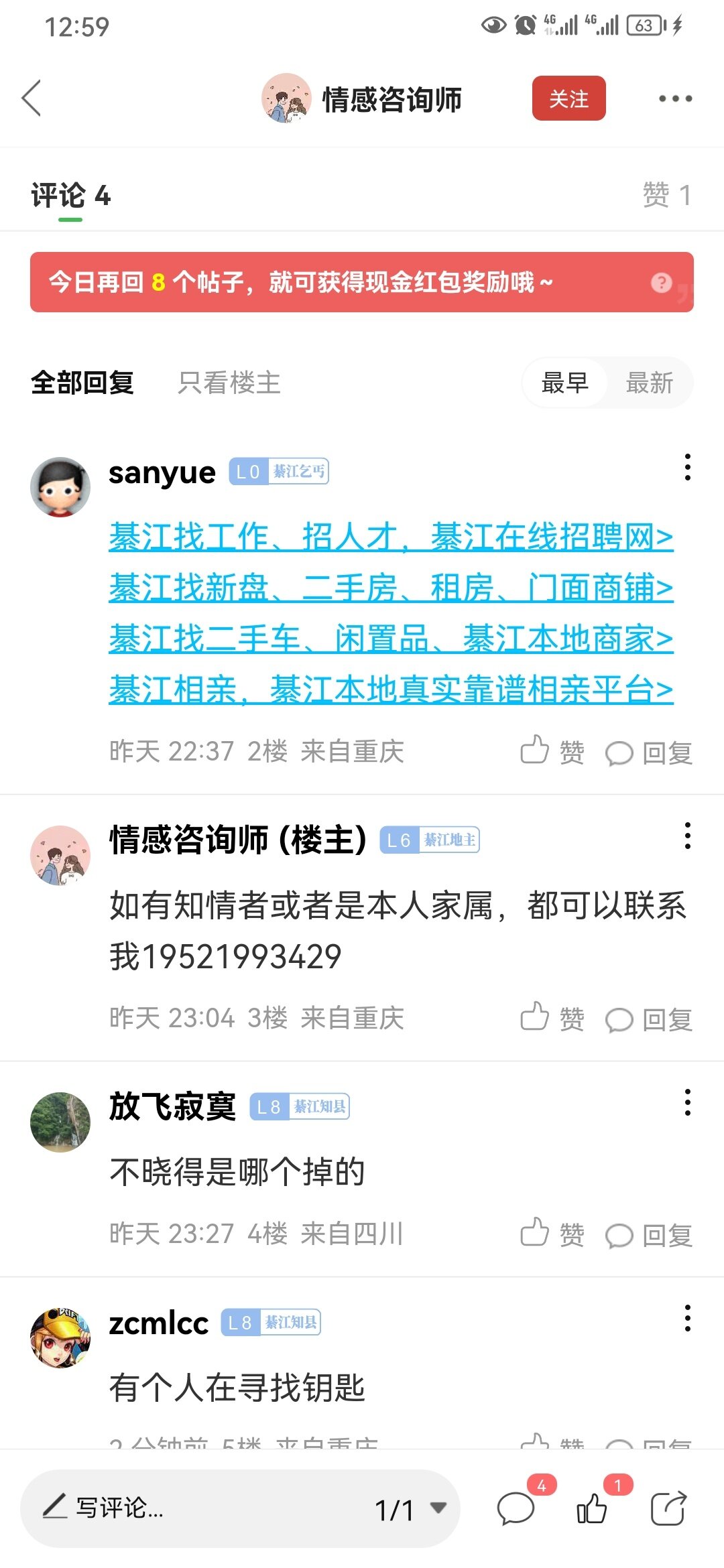
Task: Like the post using the bottom thumbs-up
Action: click(593, 1508)
